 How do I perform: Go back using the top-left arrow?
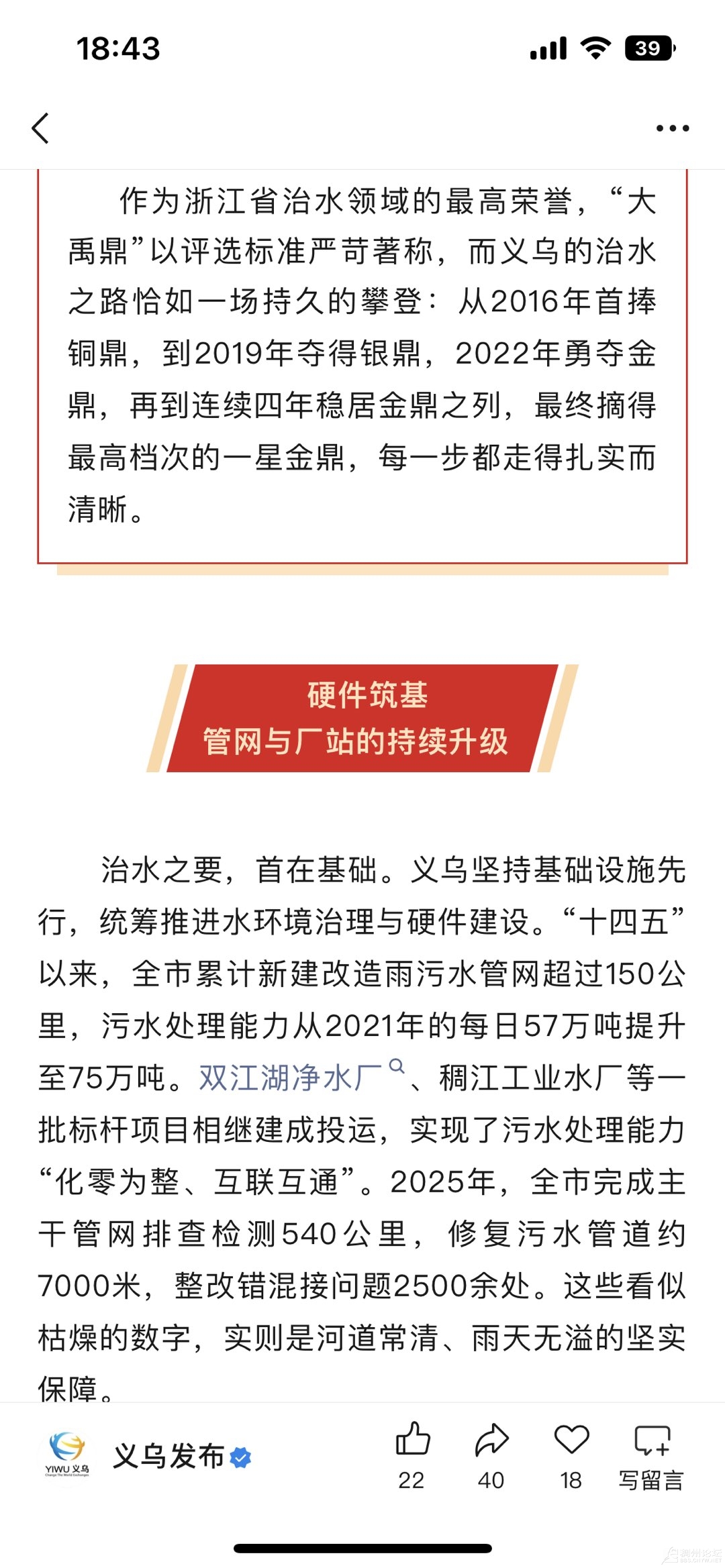point(40,128)
